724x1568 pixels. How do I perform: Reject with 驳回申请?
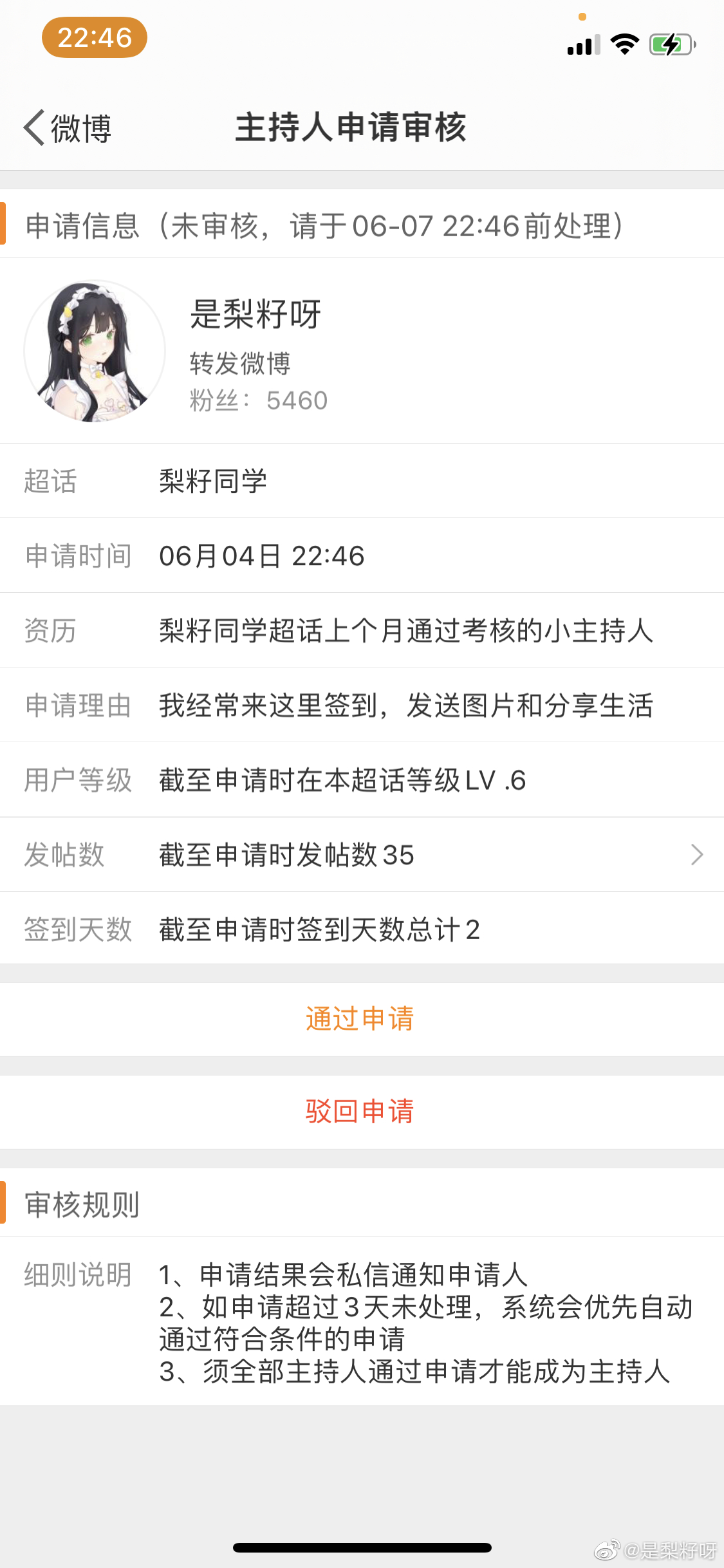[362, 1112]
